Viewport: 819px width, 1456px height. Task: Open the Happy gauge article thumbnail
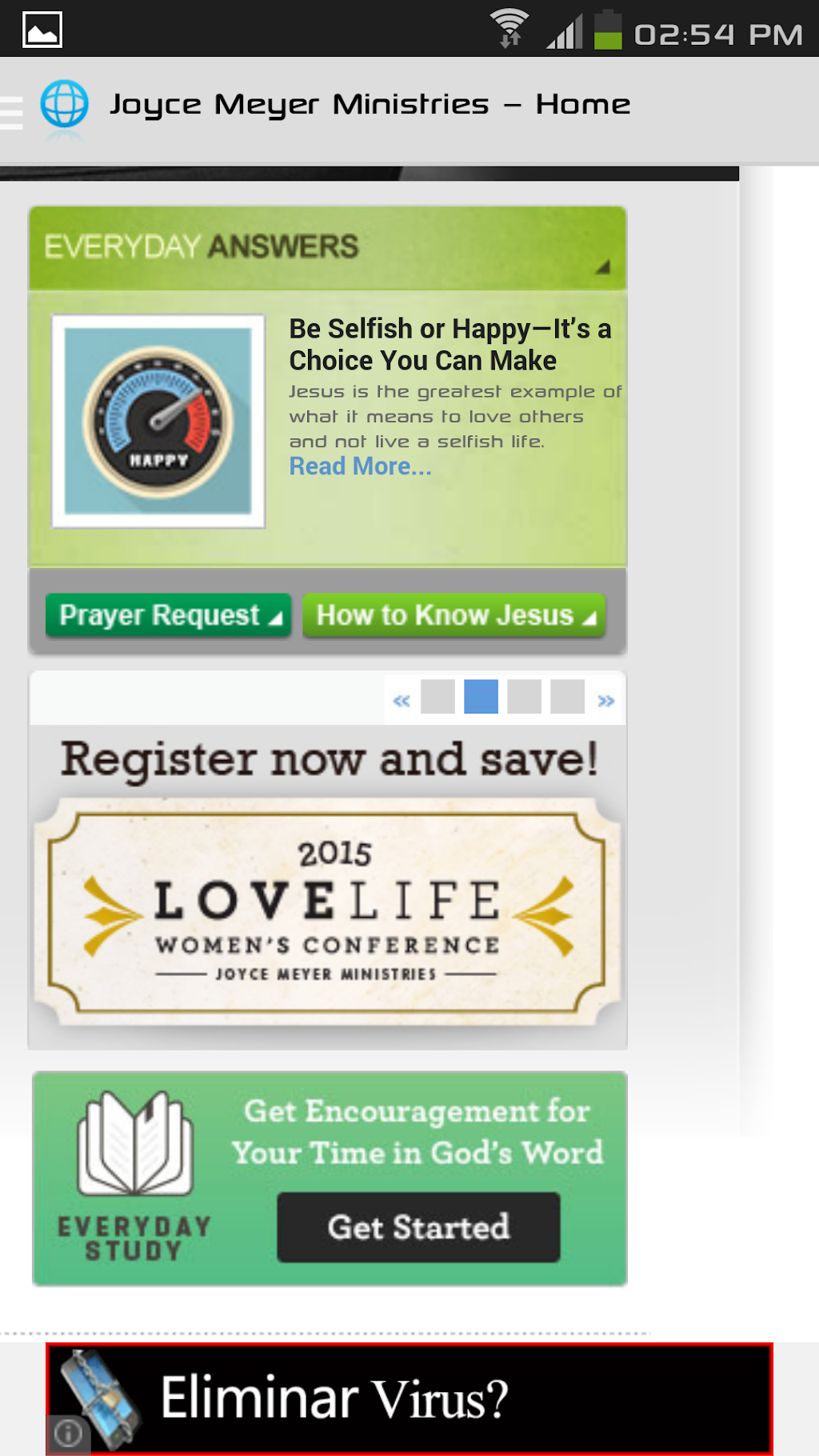pos(158,421)
